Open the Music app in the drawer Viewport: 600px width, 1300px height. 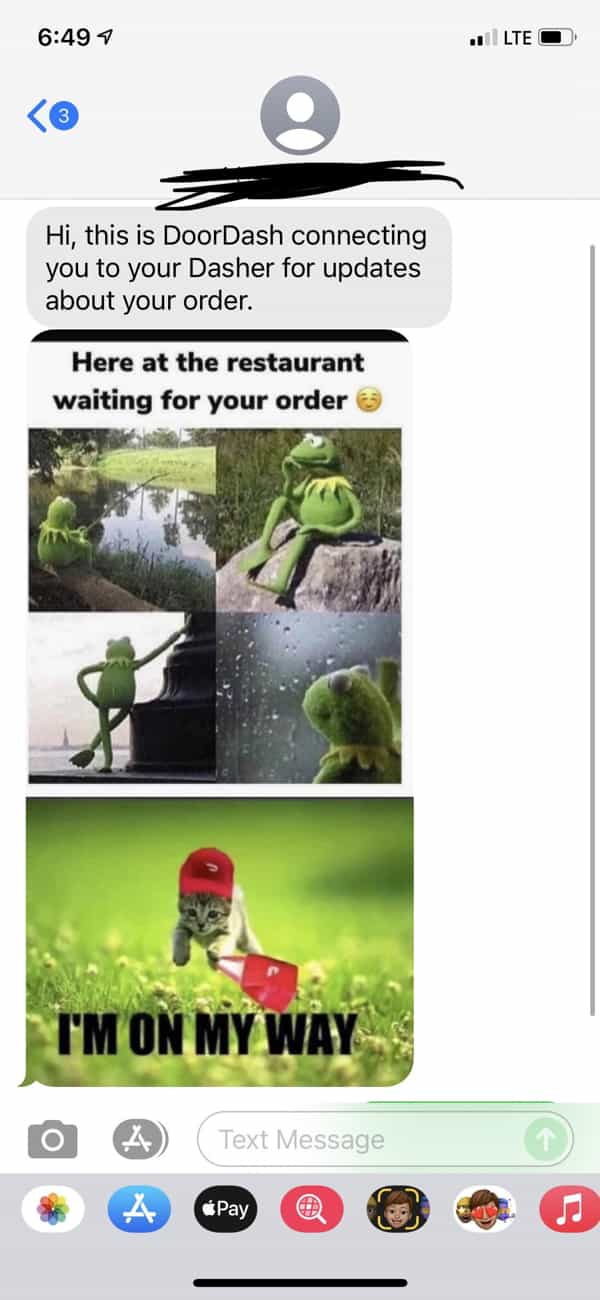point(568,1209)
